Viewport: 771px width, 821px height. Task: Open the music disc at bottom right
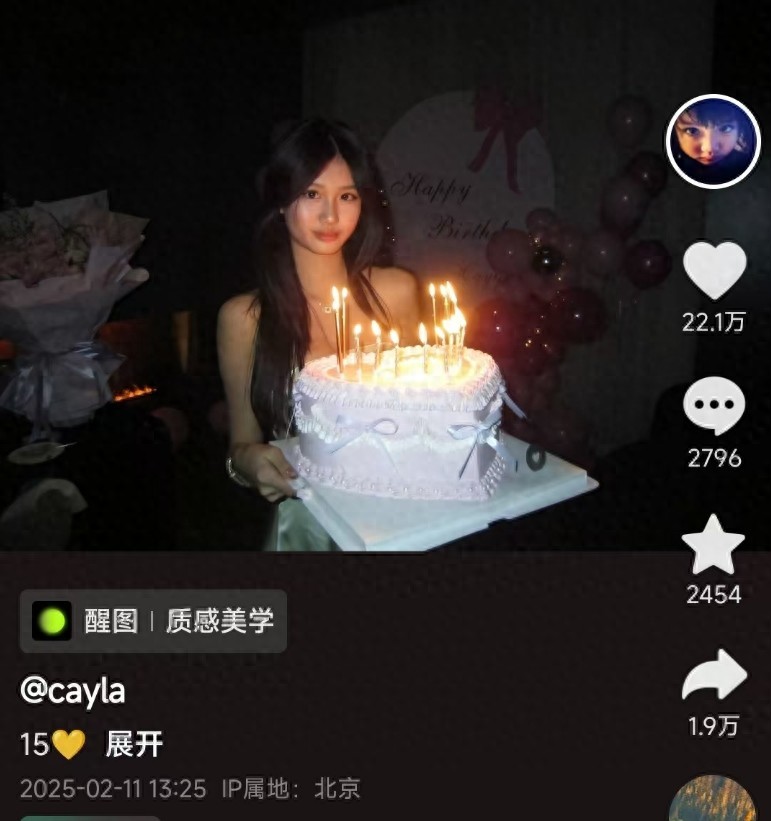pos(712,800)
